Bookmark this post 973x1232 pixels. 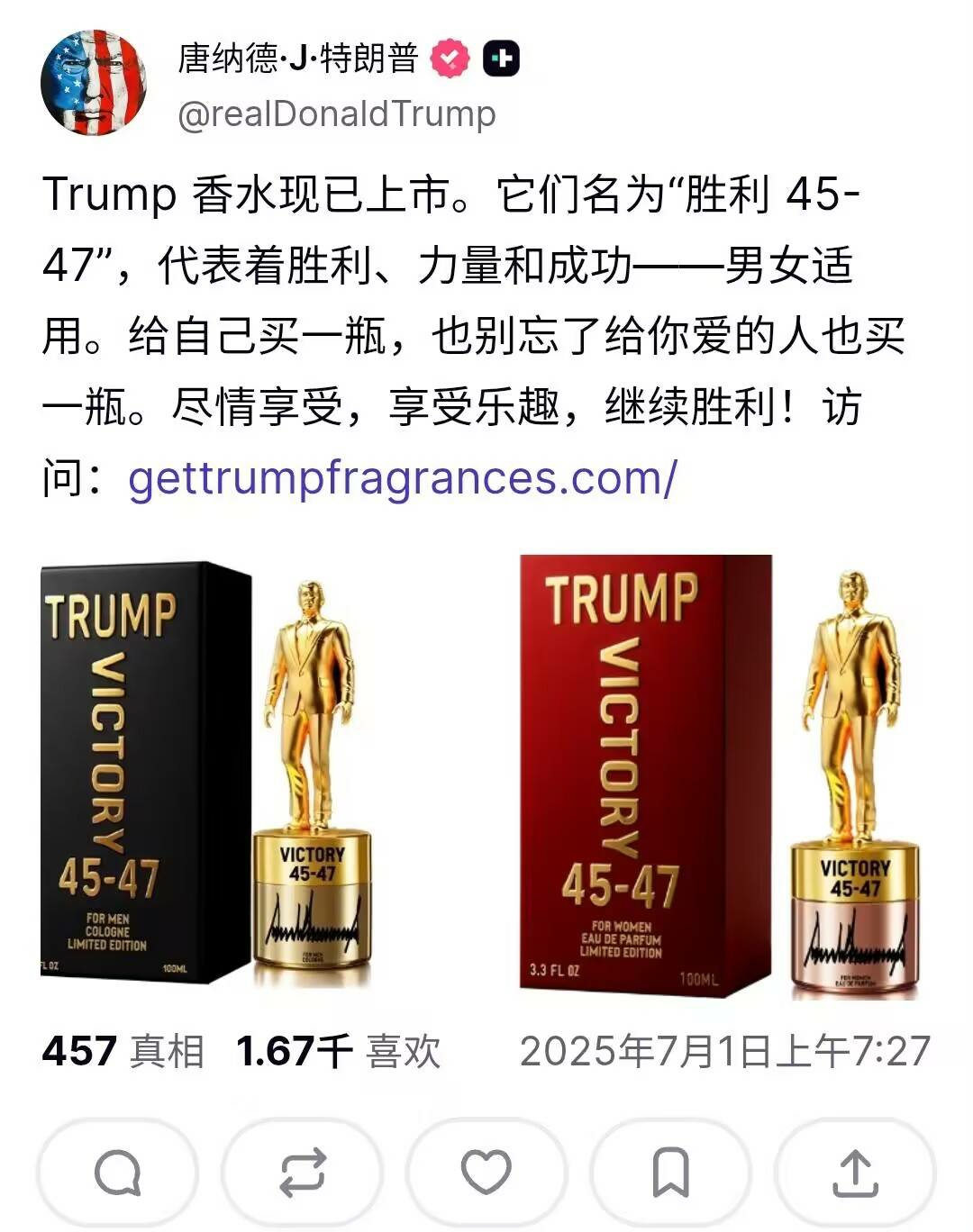click(670, 1173)
